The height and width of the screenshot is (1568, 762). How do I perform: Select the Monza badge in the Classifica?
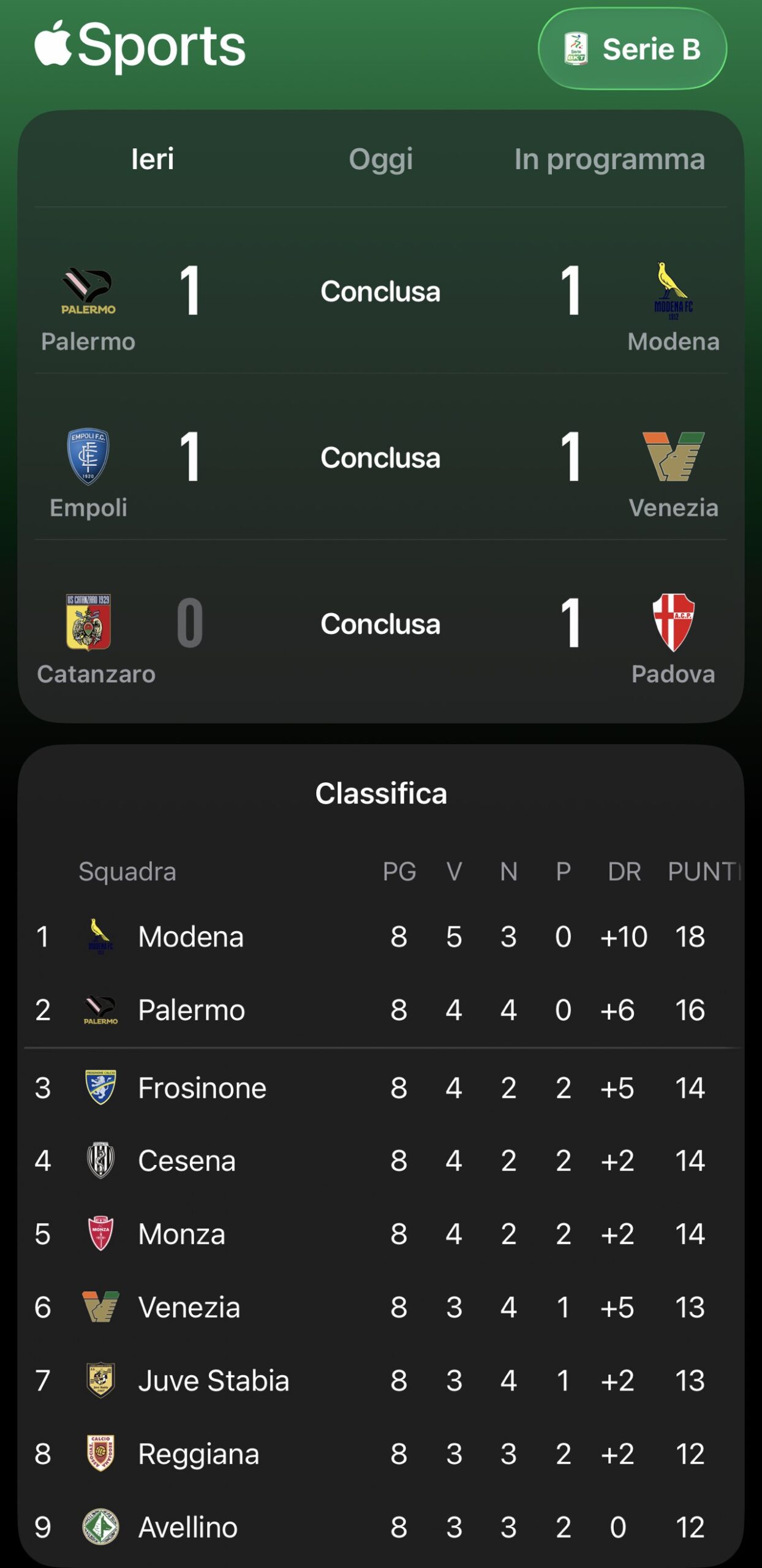pyautogui.click(x=100, y=1233)
